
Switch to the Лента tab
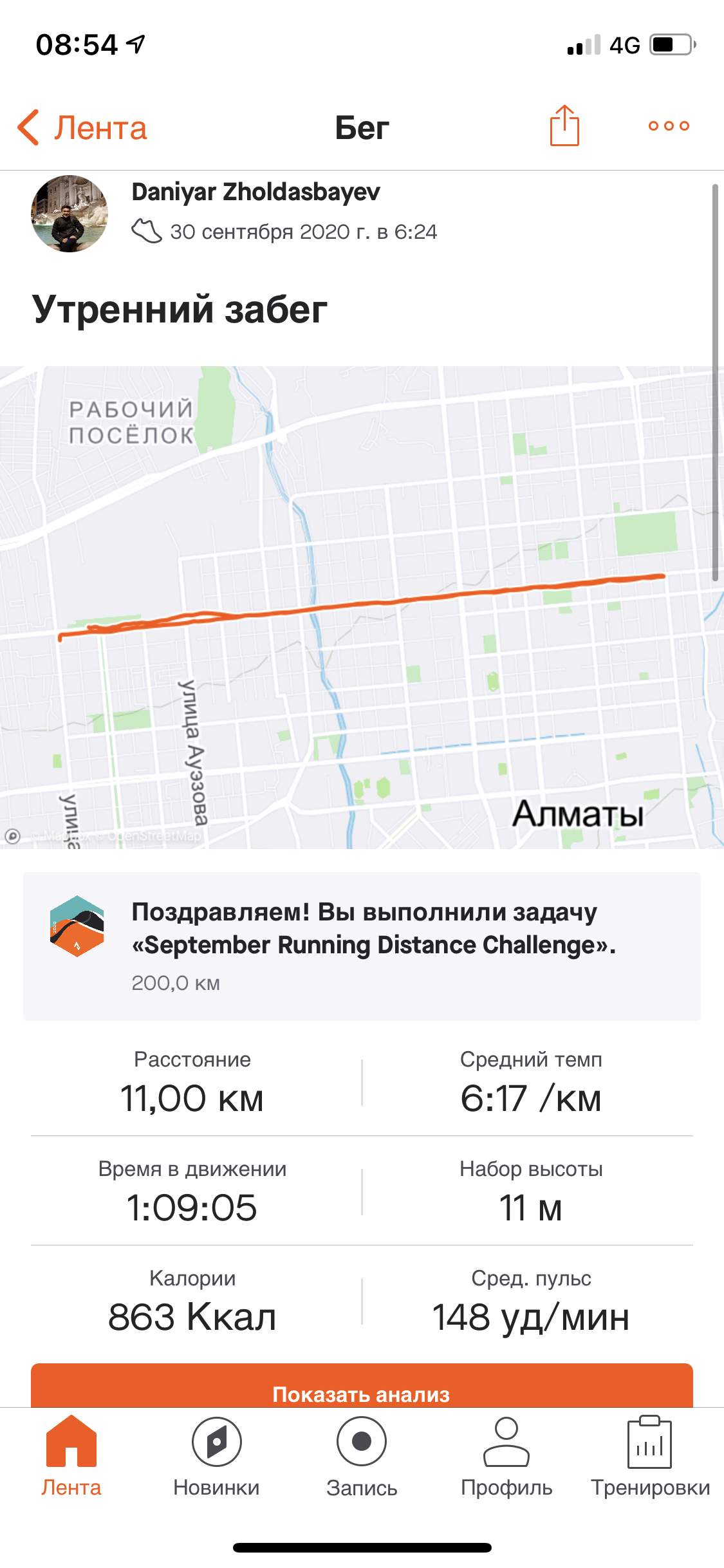pyautogui.click(x=71, y=1458)
